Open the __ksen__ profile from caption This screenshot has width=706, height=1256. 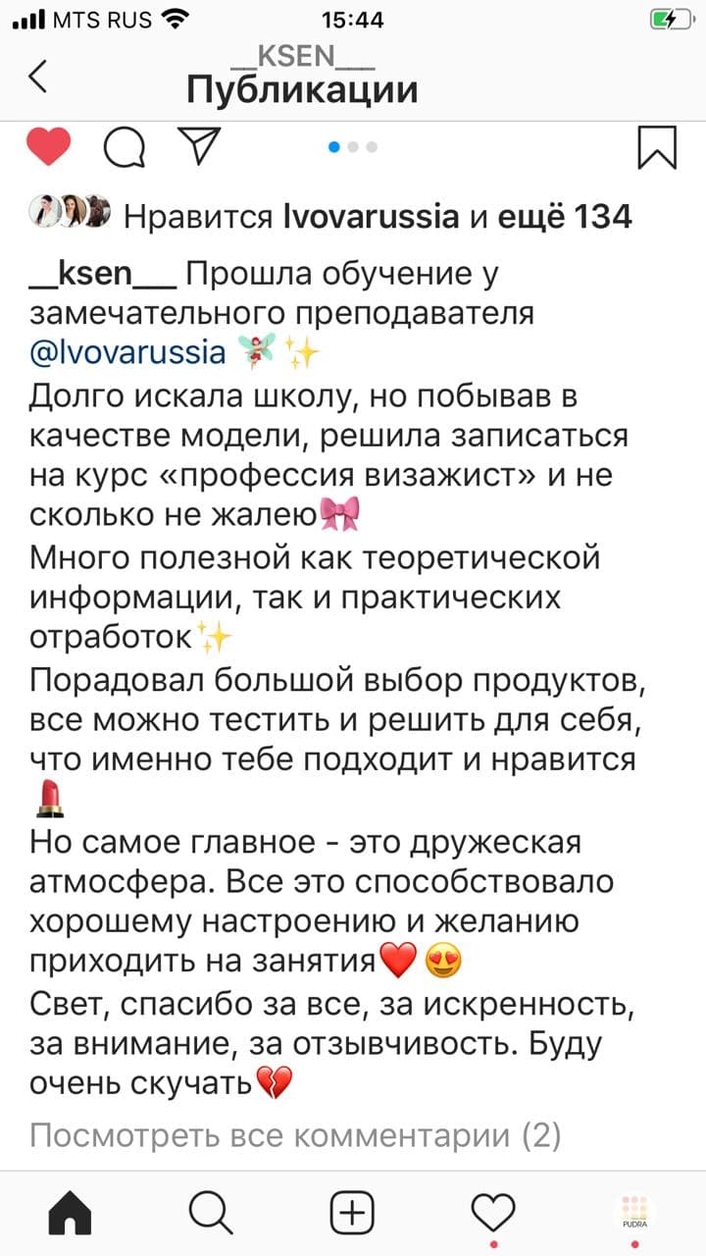tap(104, 273)
